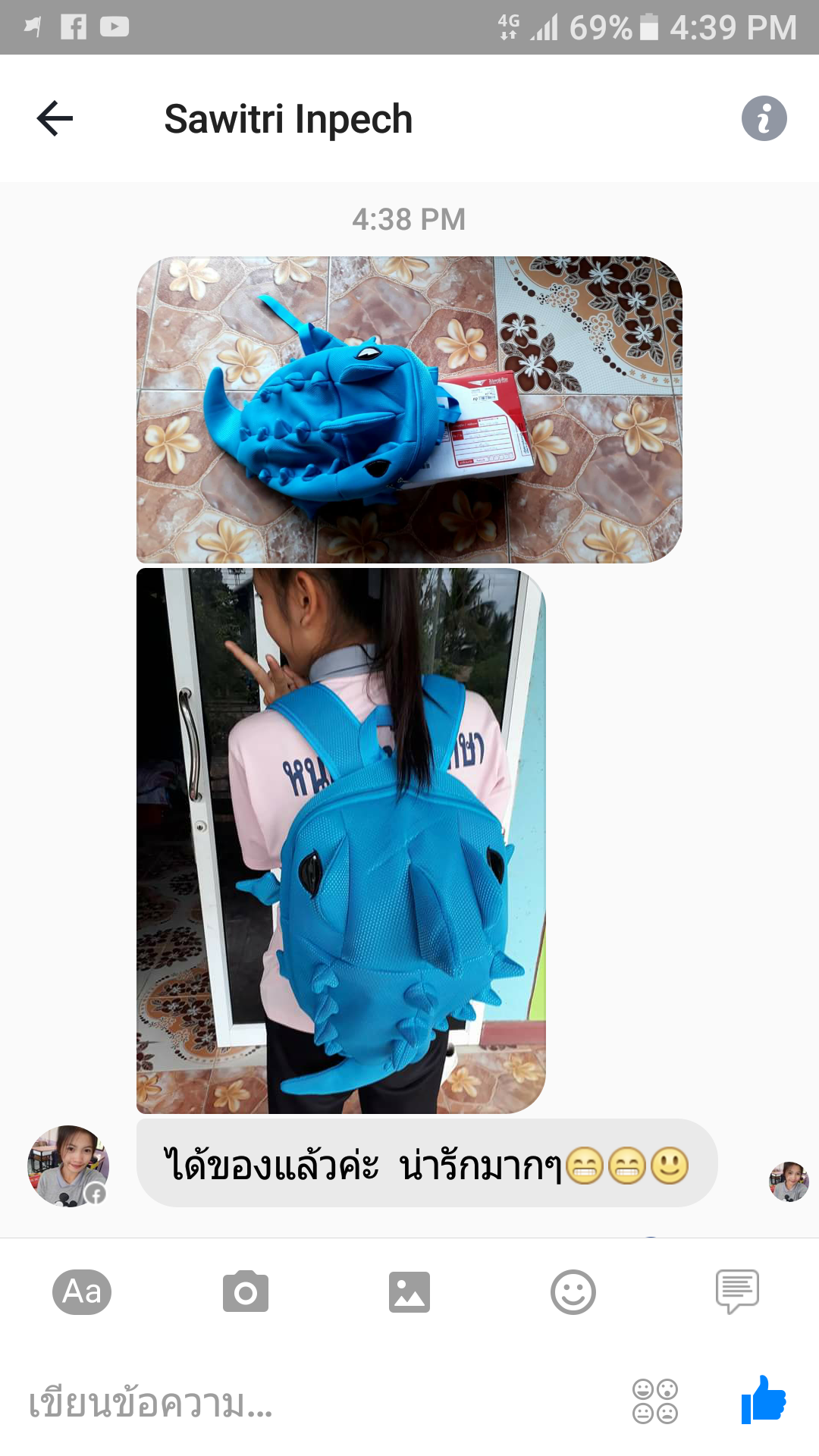Image resolution: width=819 pixels, height=1456 pixels.
Task: Open the photo of the girl wearing the backpack
Action: coord(341,840)
